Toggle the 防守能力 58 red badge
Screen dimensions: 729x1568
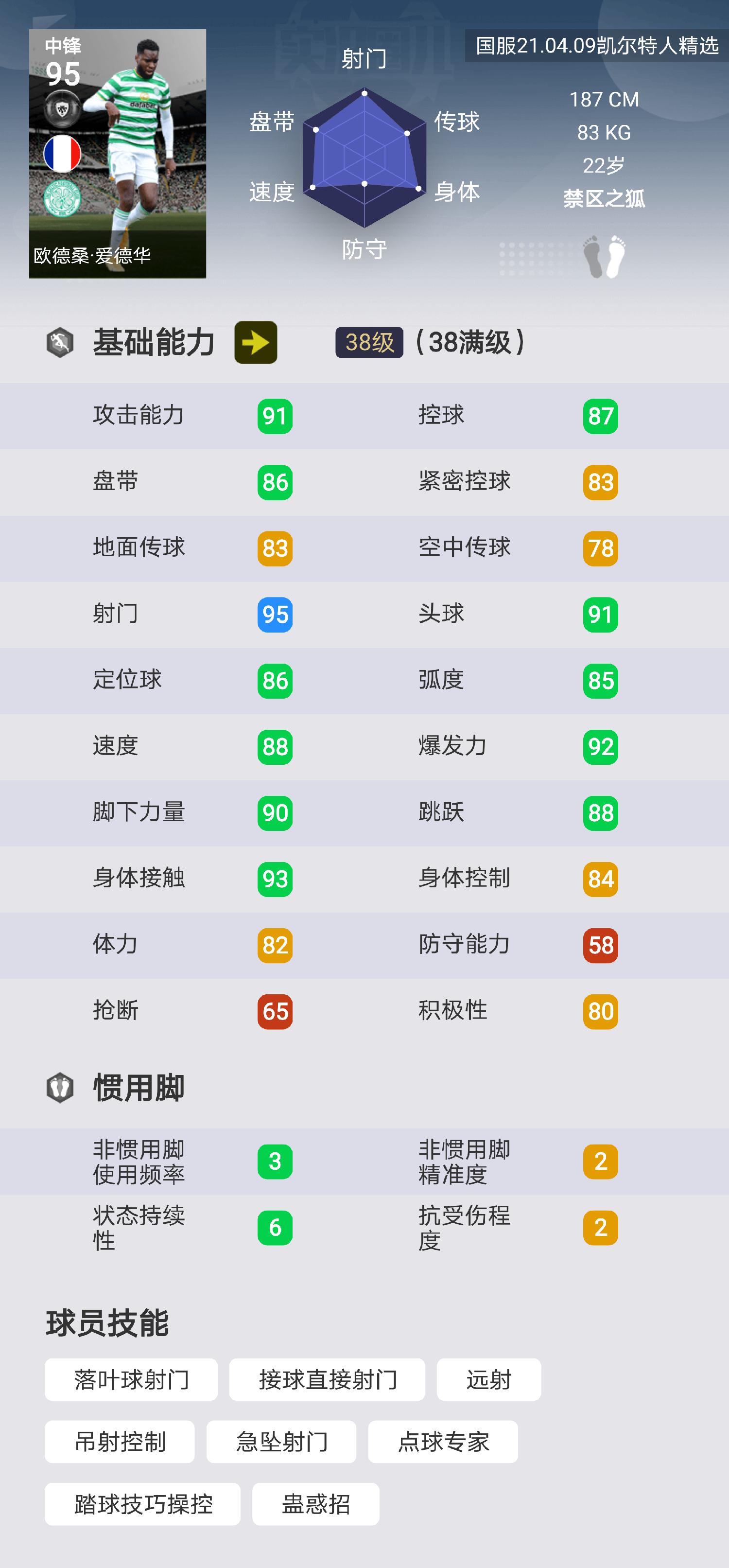601,945
